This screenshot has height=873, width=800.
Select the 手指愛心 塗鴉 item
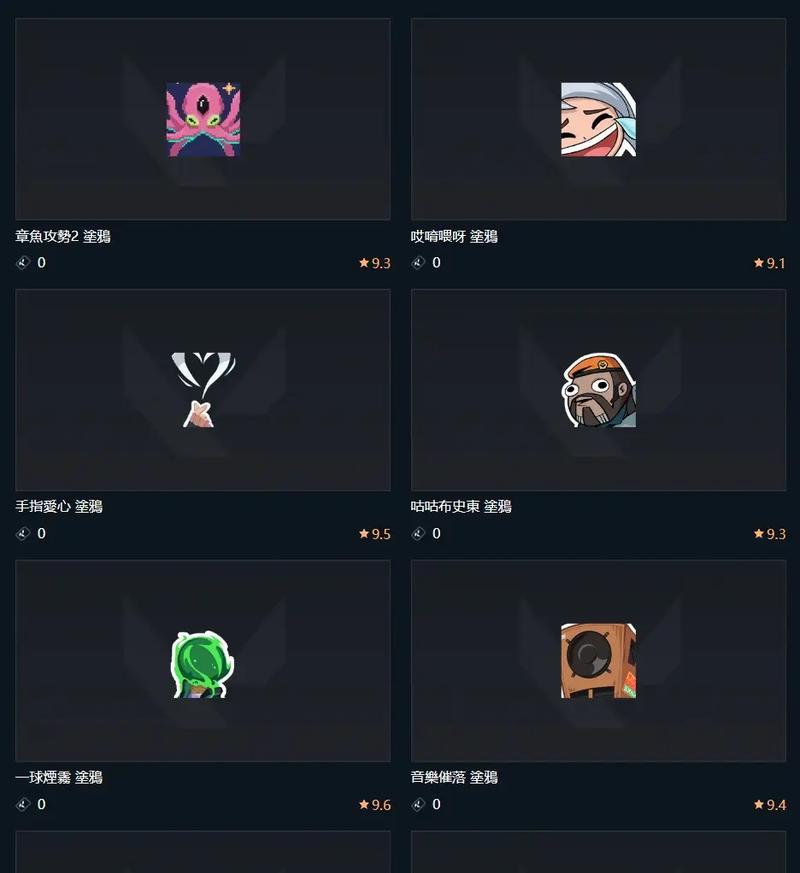(x=203, y=390)
